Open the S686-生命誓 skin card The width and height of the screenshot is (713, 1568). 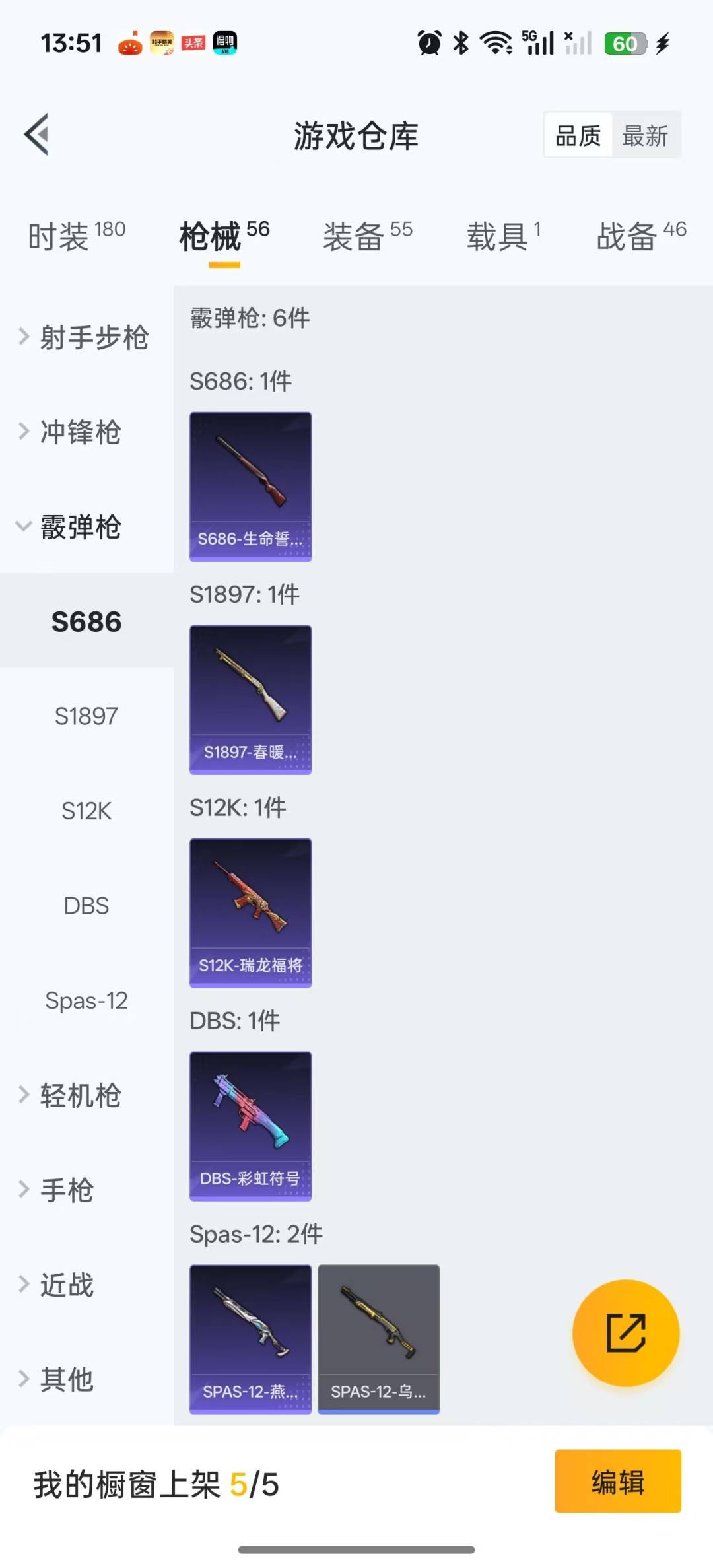point(250,487)
